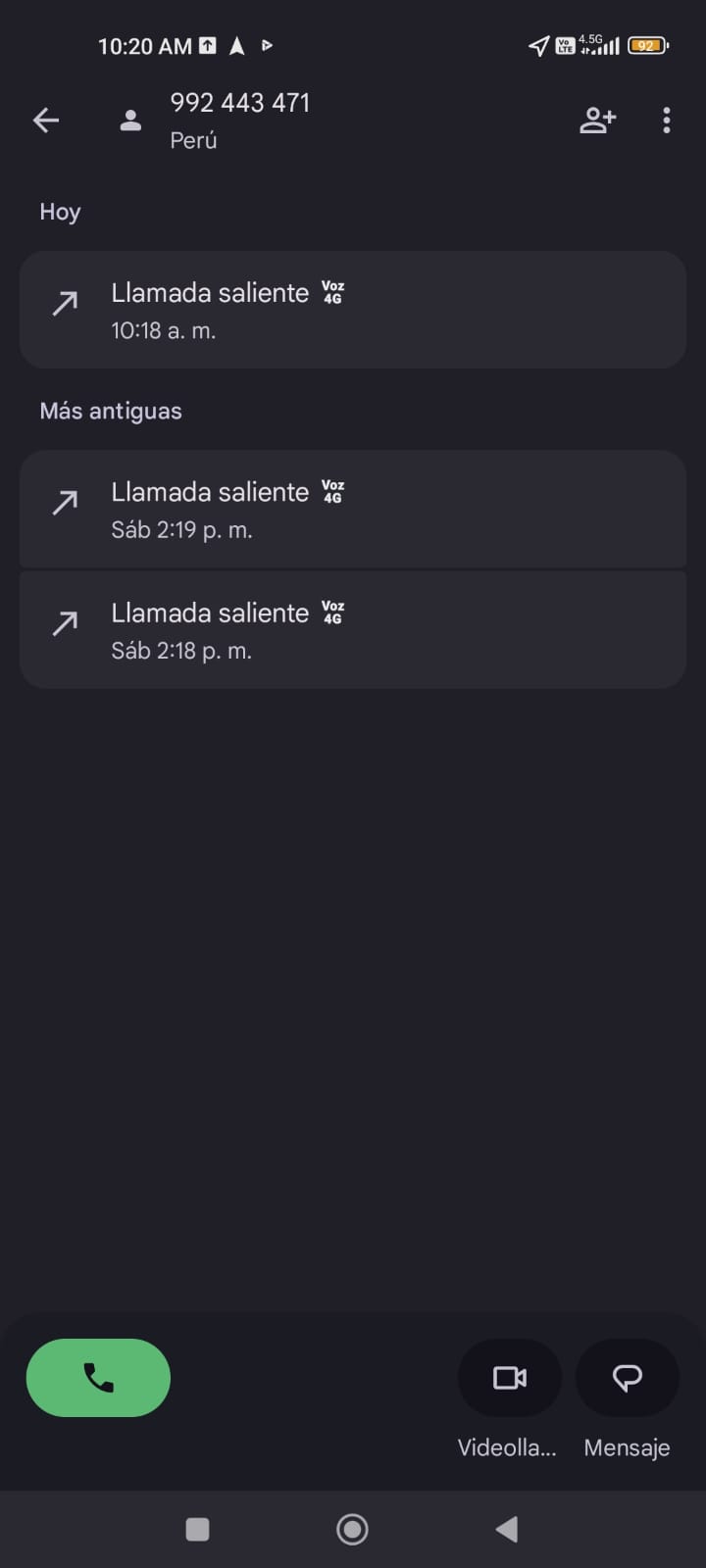Call the number with the green phone button

click(98, 1378)
